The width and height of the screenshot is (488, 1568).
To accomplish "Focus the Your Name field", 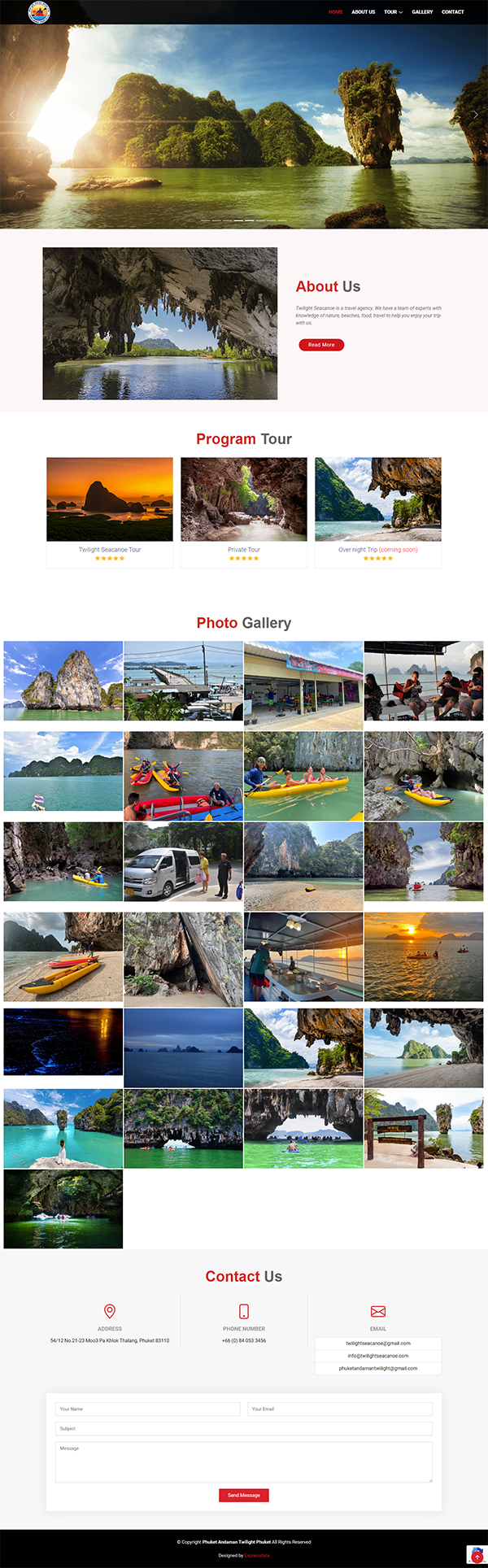I will 148,1409.
